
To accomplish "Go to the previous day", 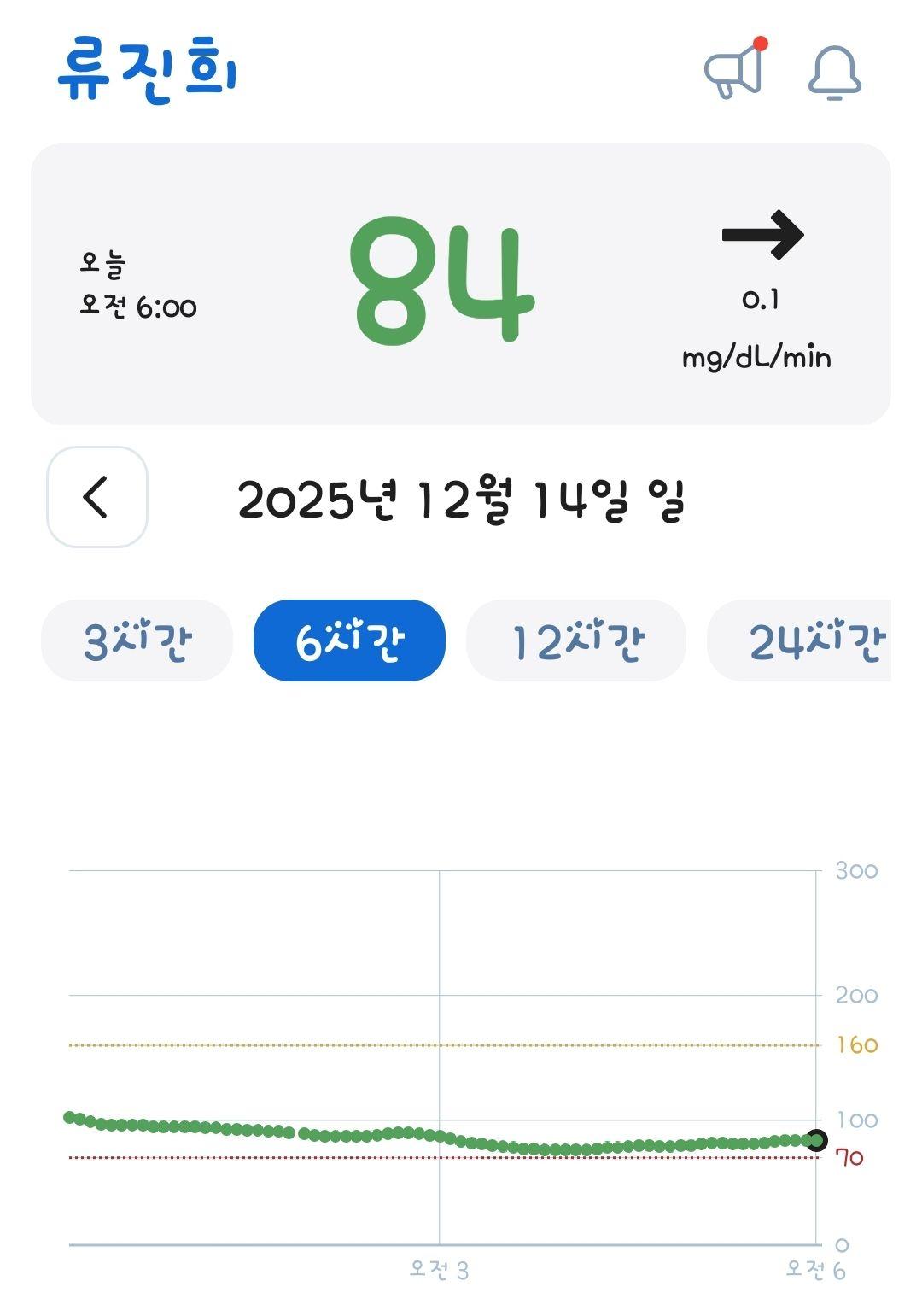I will pyautogui.click(x=97, y=497).
